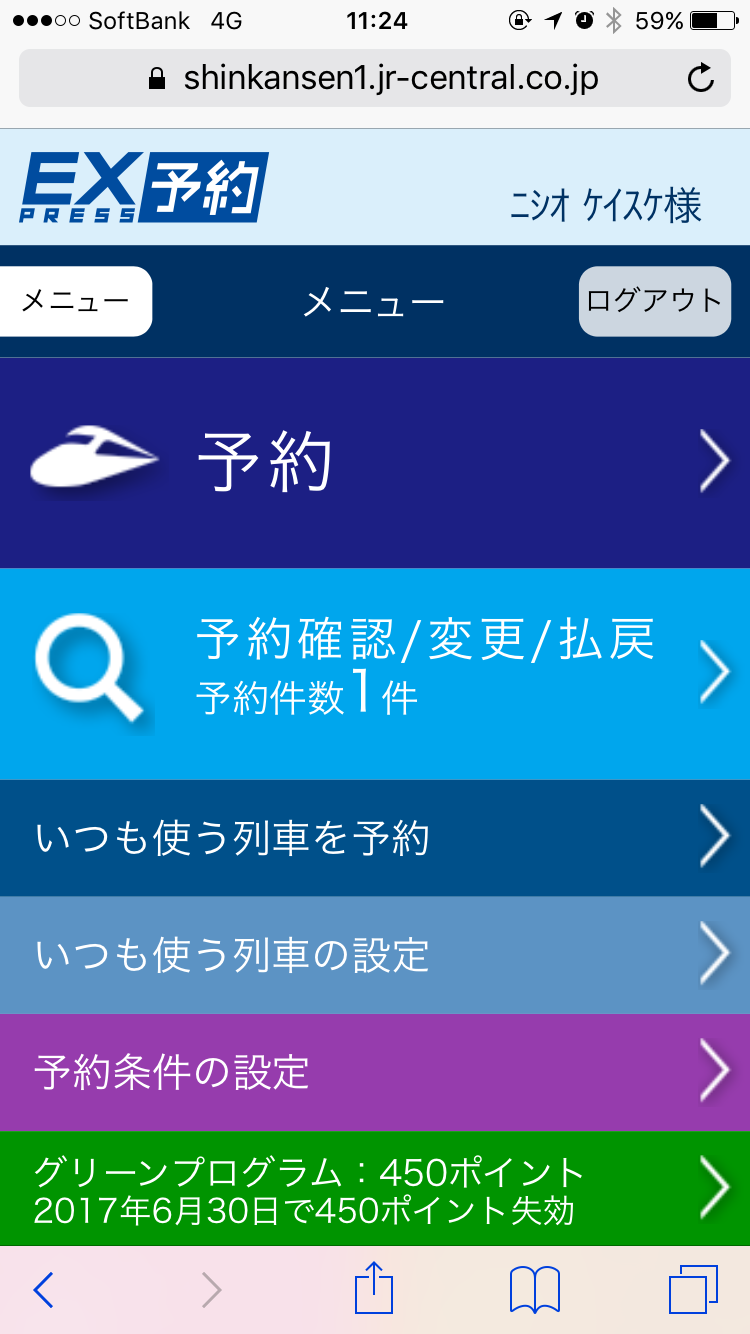View グリーンプログラム points details

pos(375,1189)
